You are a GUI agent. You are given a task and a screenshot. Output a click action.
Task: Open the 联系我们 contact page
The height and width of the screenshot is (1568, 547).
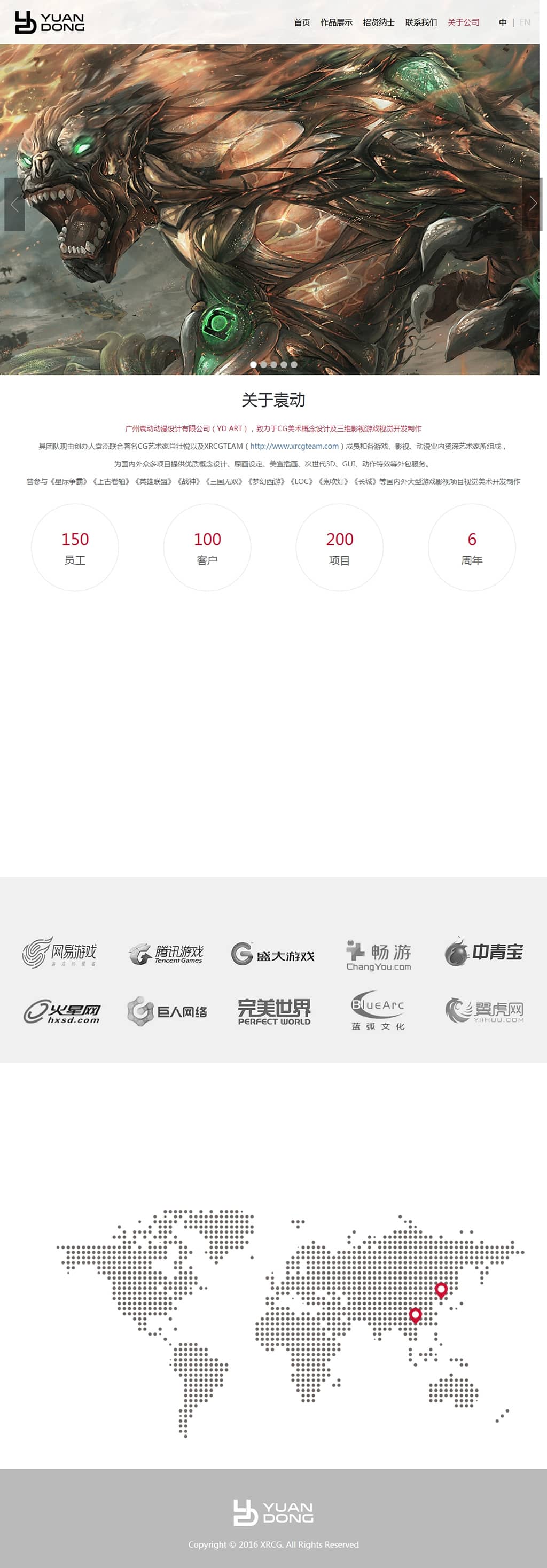click(420, 22)
